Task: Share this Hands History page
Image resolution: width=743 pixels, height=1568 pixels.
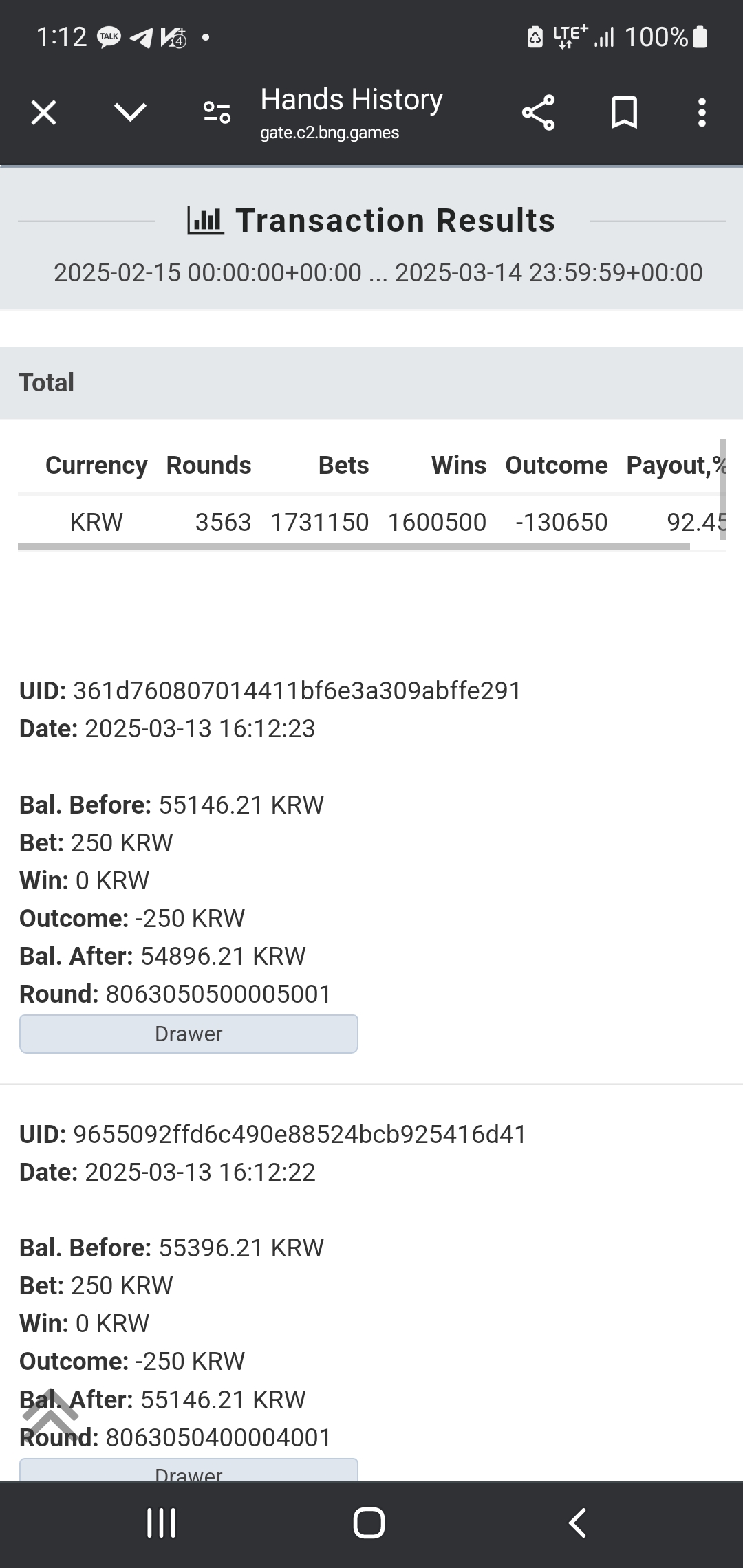Action: tap(538, 113)
